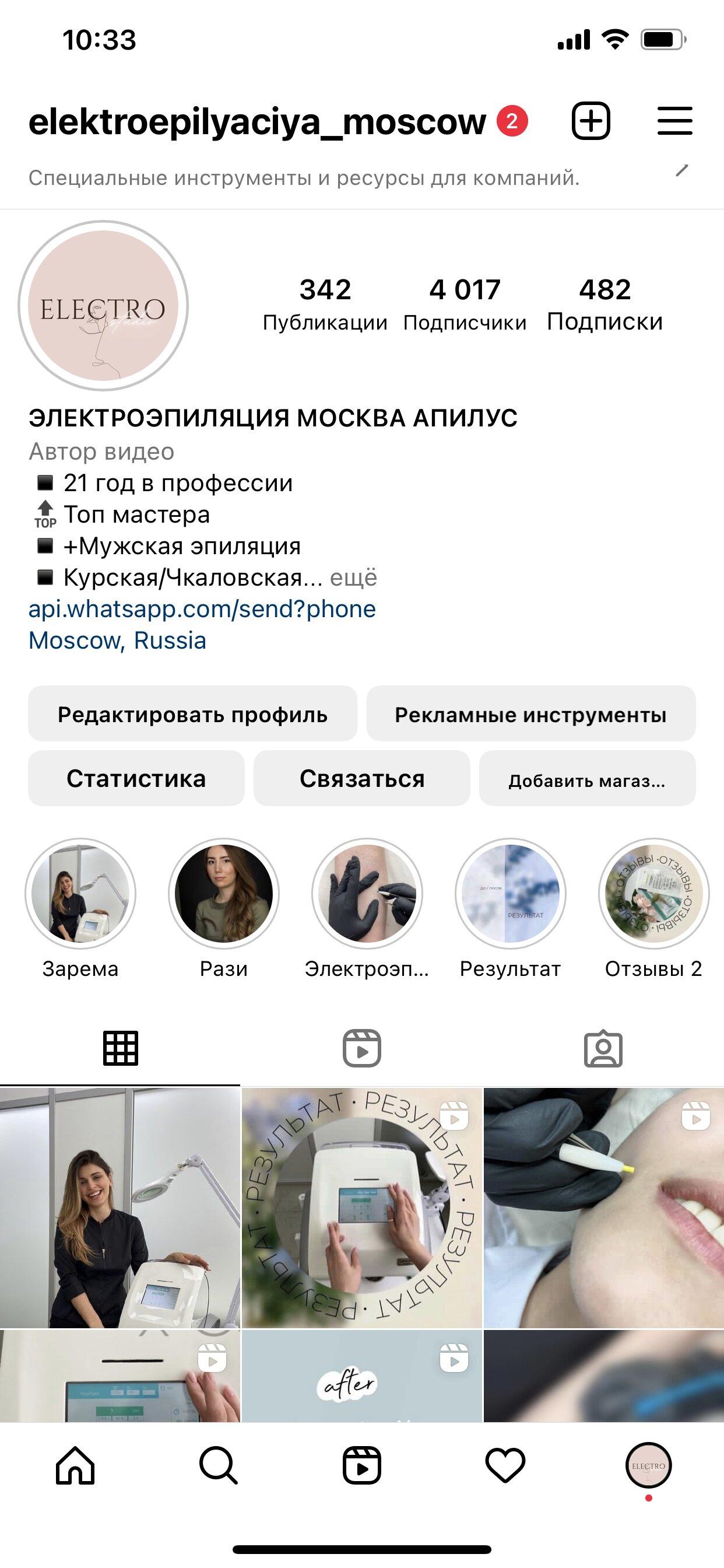
Task: Tap Редактировать профиль button
Action: pos(192,714)
